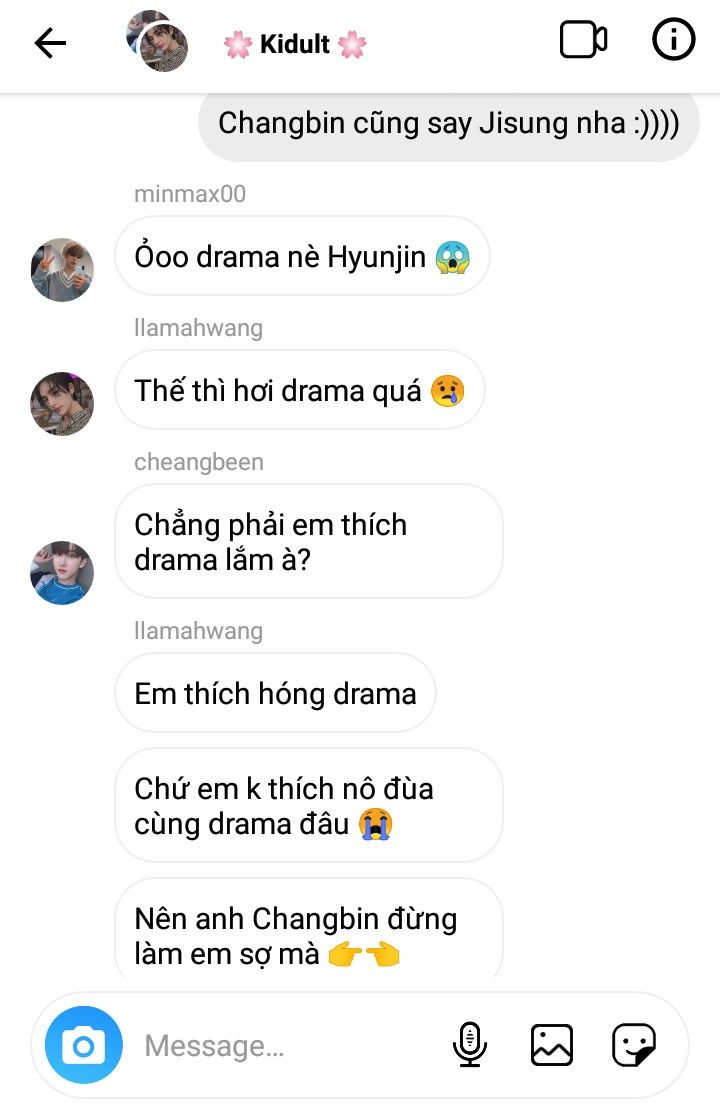
Task: Open cheangbeen's profile avatar
Action: pos(62,573)
